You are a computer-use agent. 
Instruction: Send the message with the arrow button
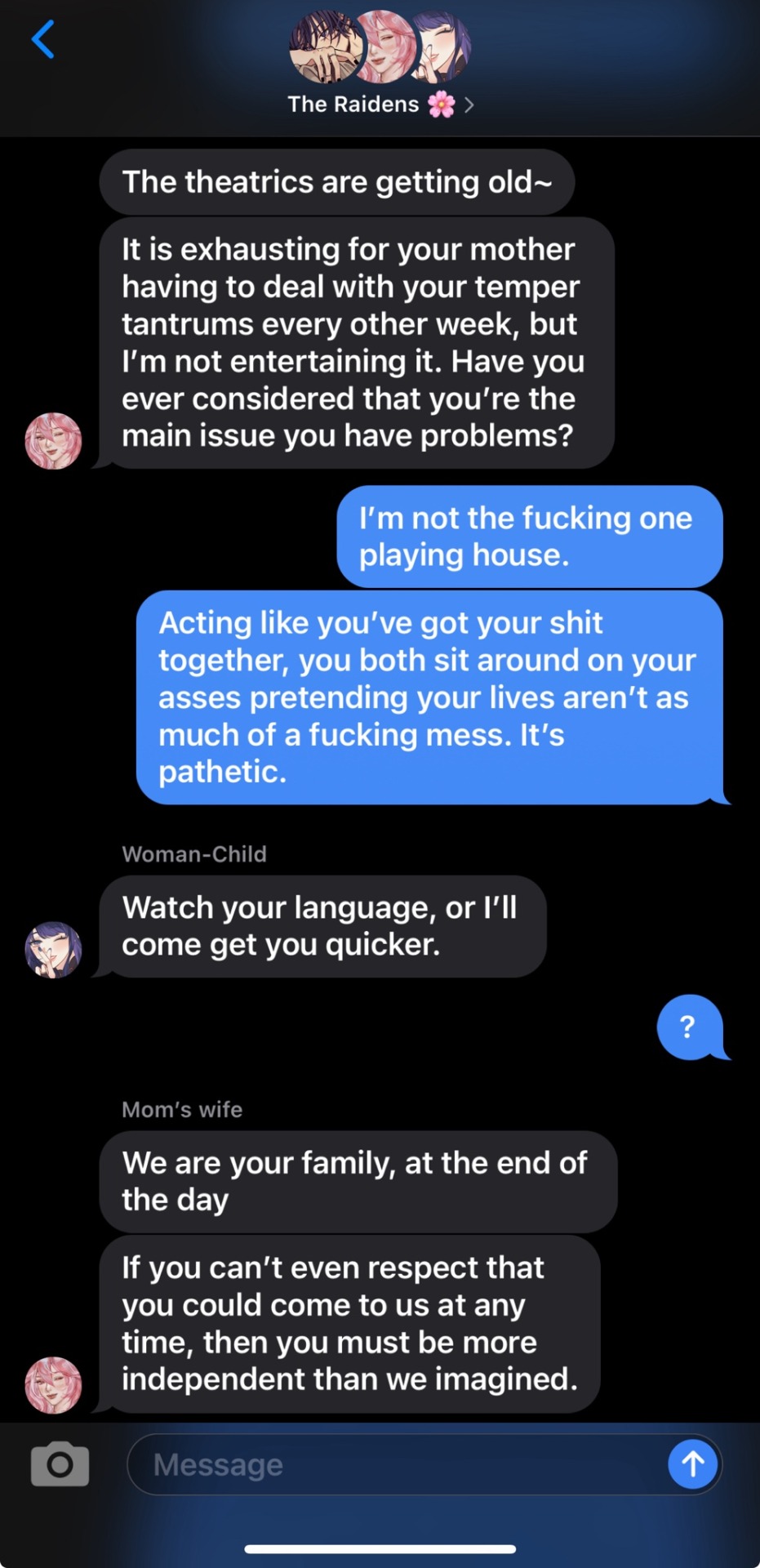click(x=692, y=1464)
